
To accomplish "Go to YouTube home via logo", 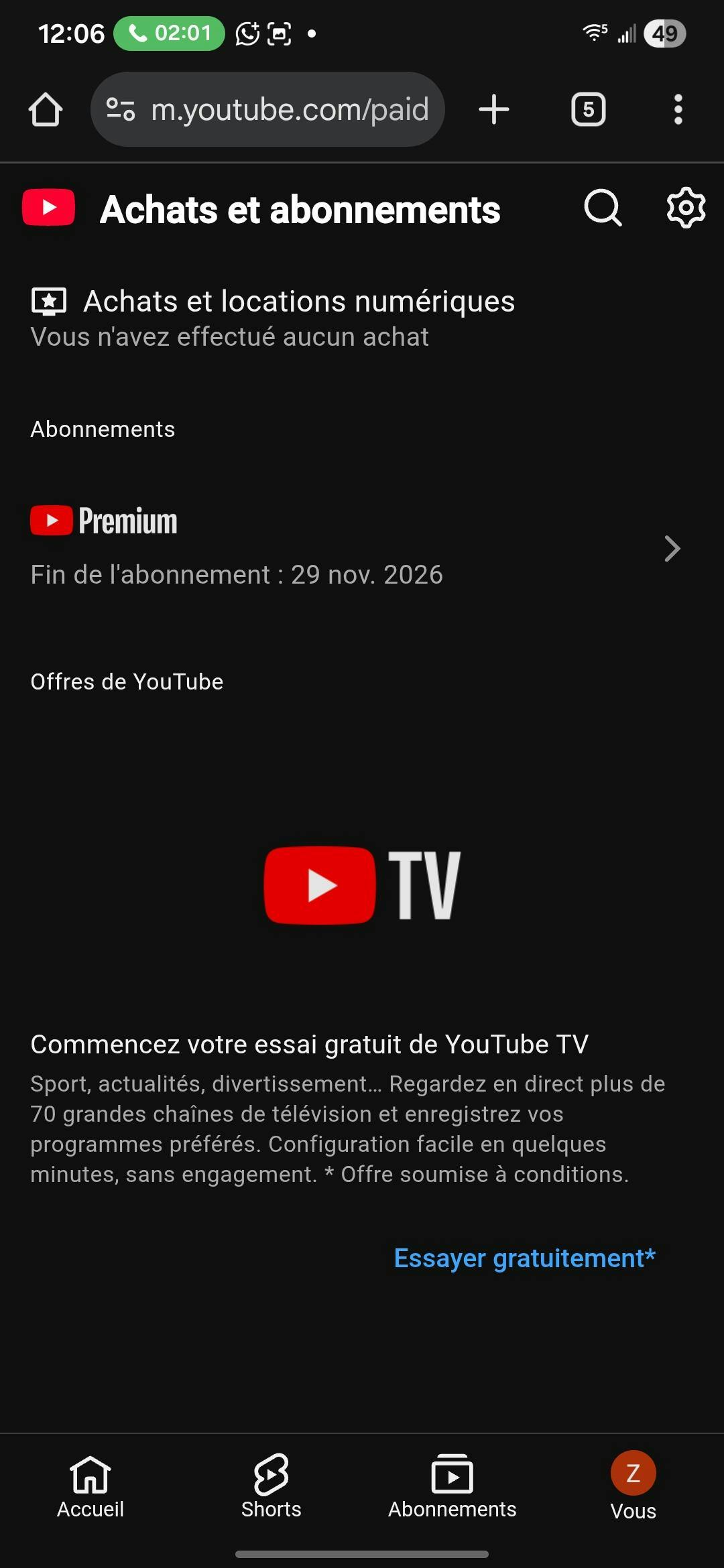I will (49, 208).
